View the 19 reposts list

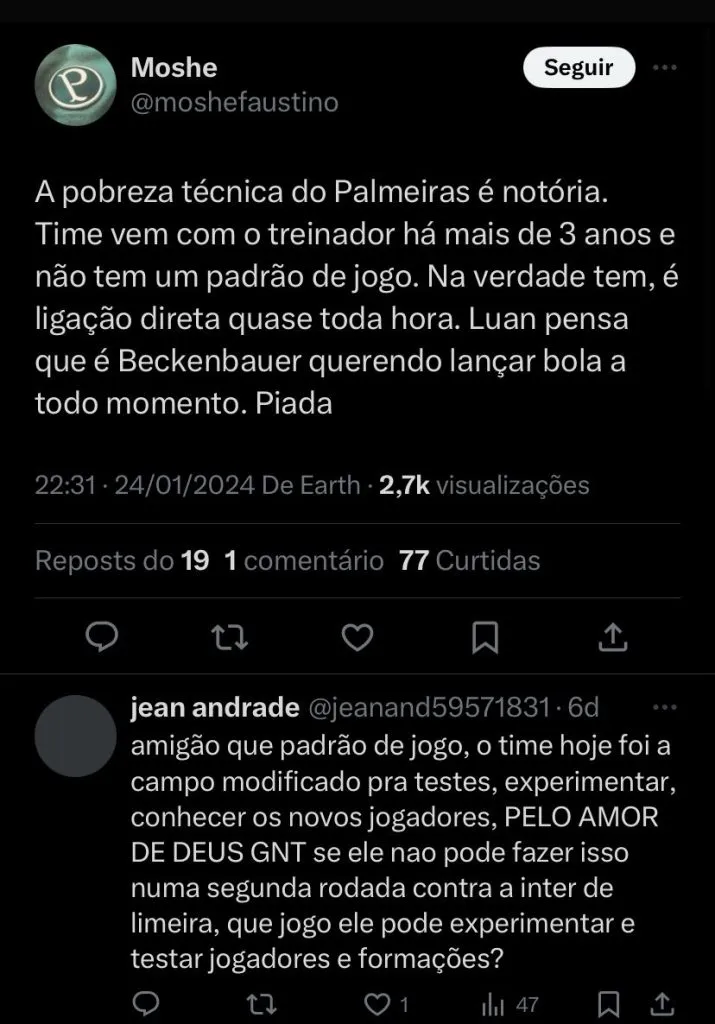point(122,561)
